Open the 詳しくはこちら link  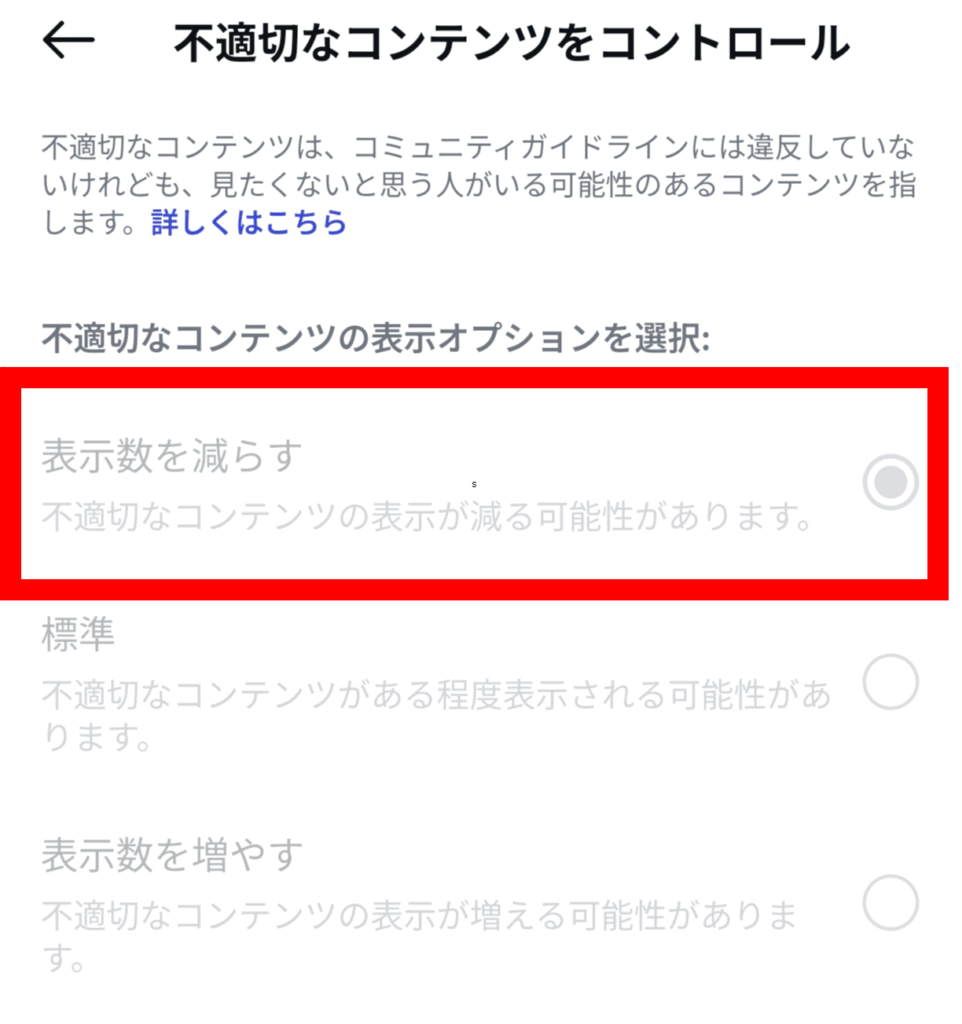(249, 222)
